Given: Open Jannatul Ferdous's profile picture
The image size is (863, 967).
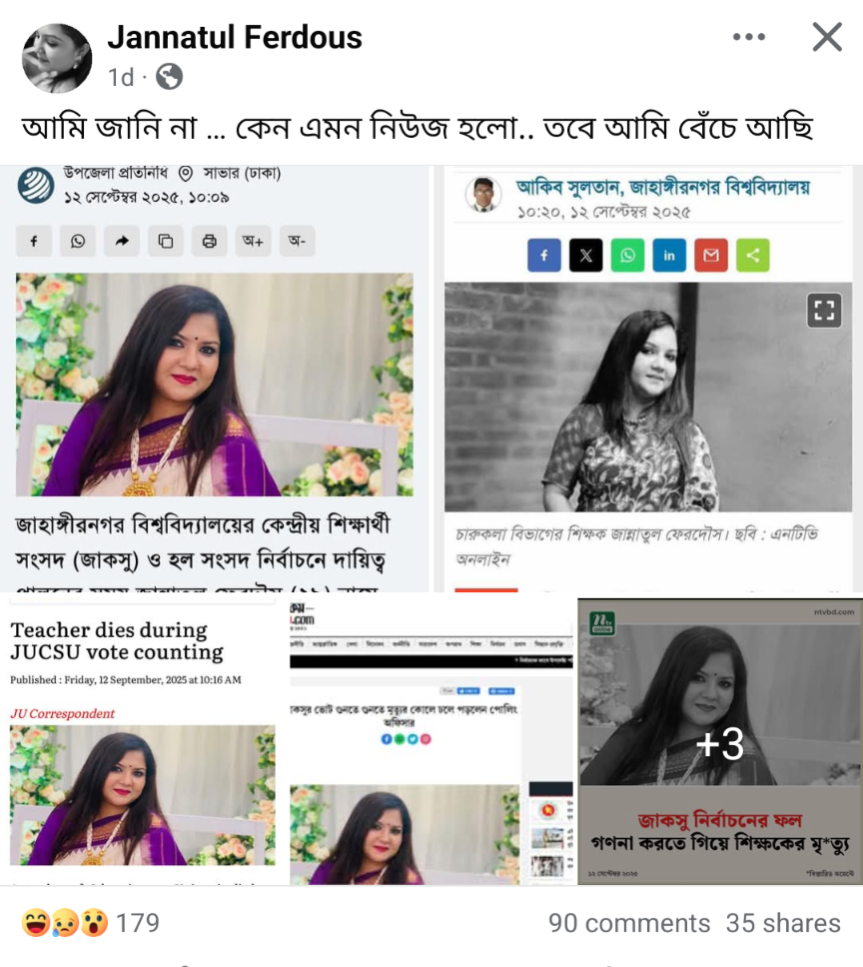Looking at the screenshot, I should [56, 58].
